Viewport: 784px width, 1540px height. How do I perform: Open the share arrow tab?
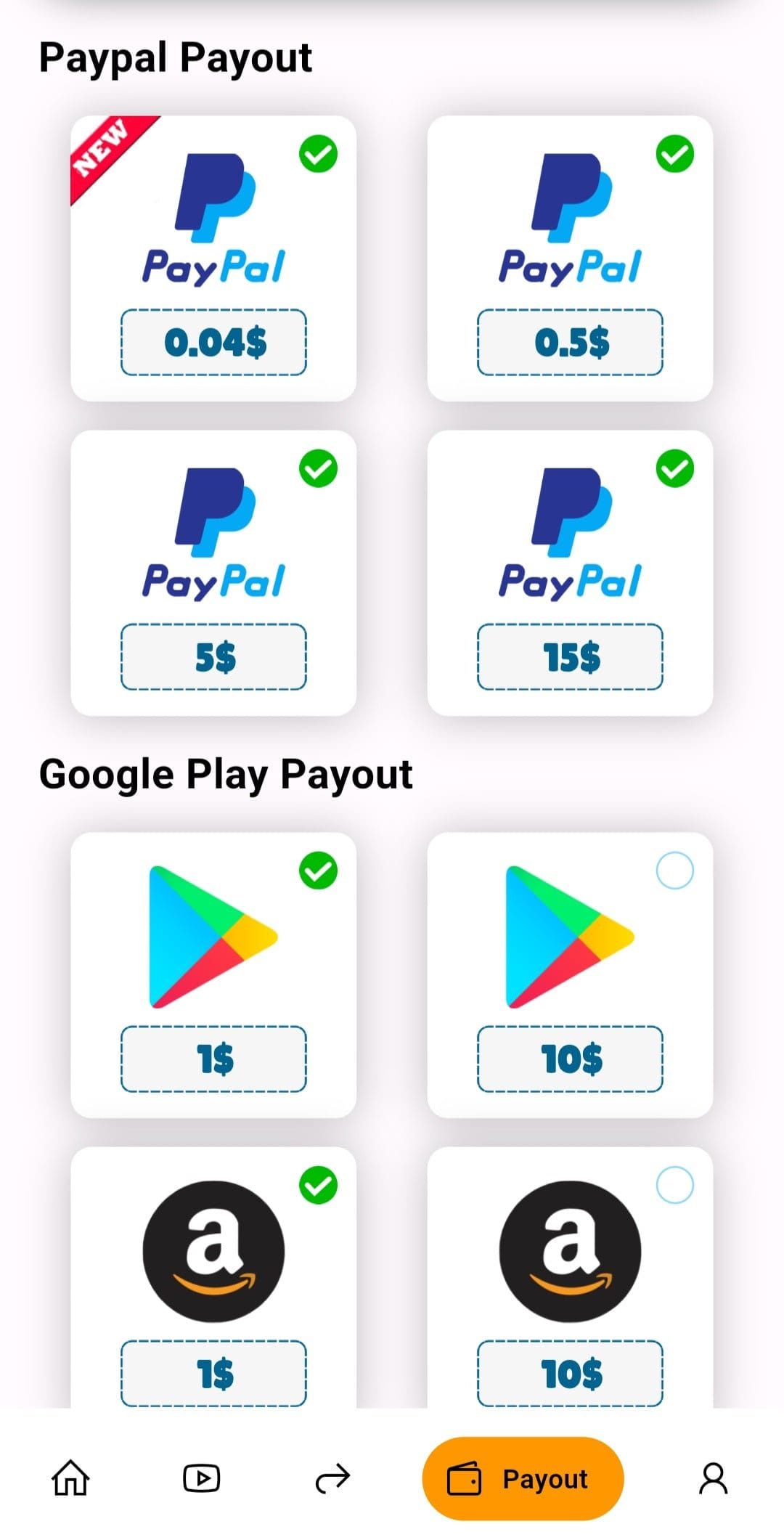pyautogui.click(x=332, y=1478)
